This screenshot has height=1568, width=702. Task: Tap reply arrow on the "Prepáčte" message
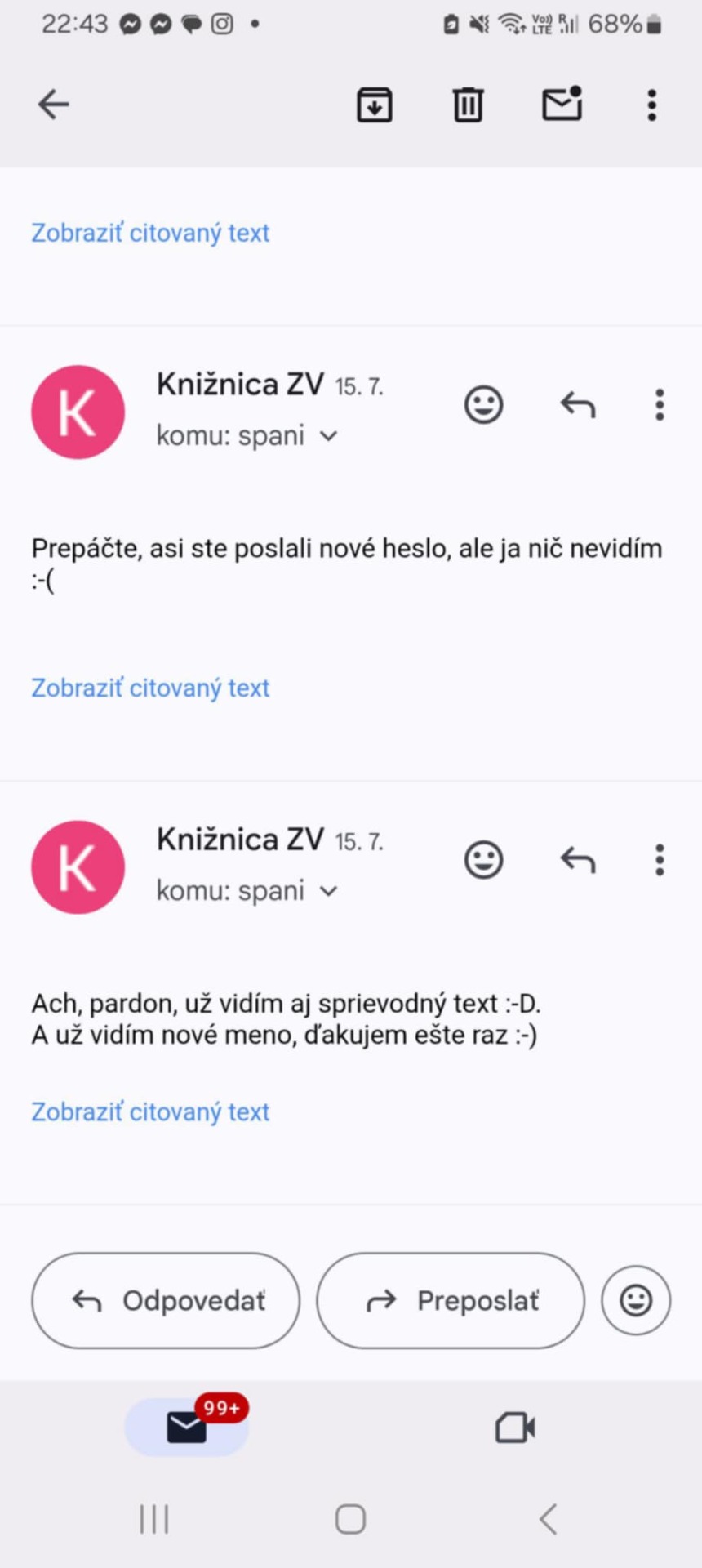pyautogui.click(x=578, y=404)
